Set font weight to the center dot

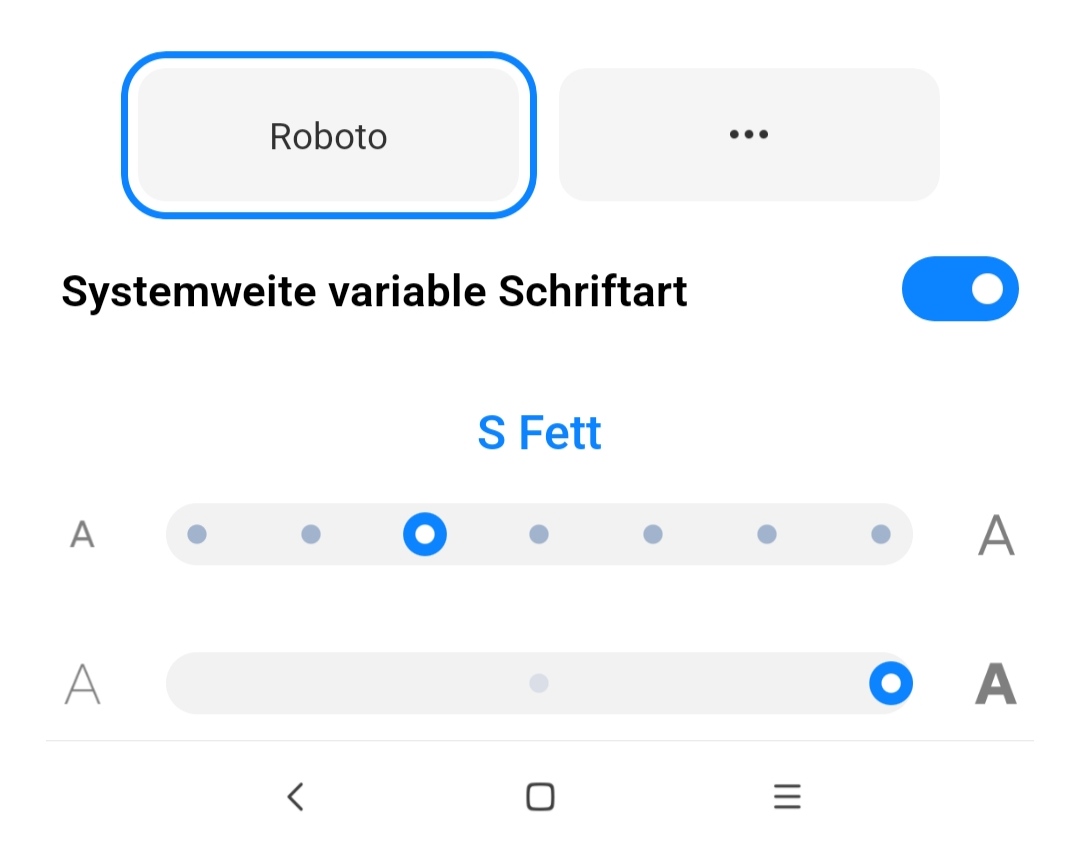(539, 683)
